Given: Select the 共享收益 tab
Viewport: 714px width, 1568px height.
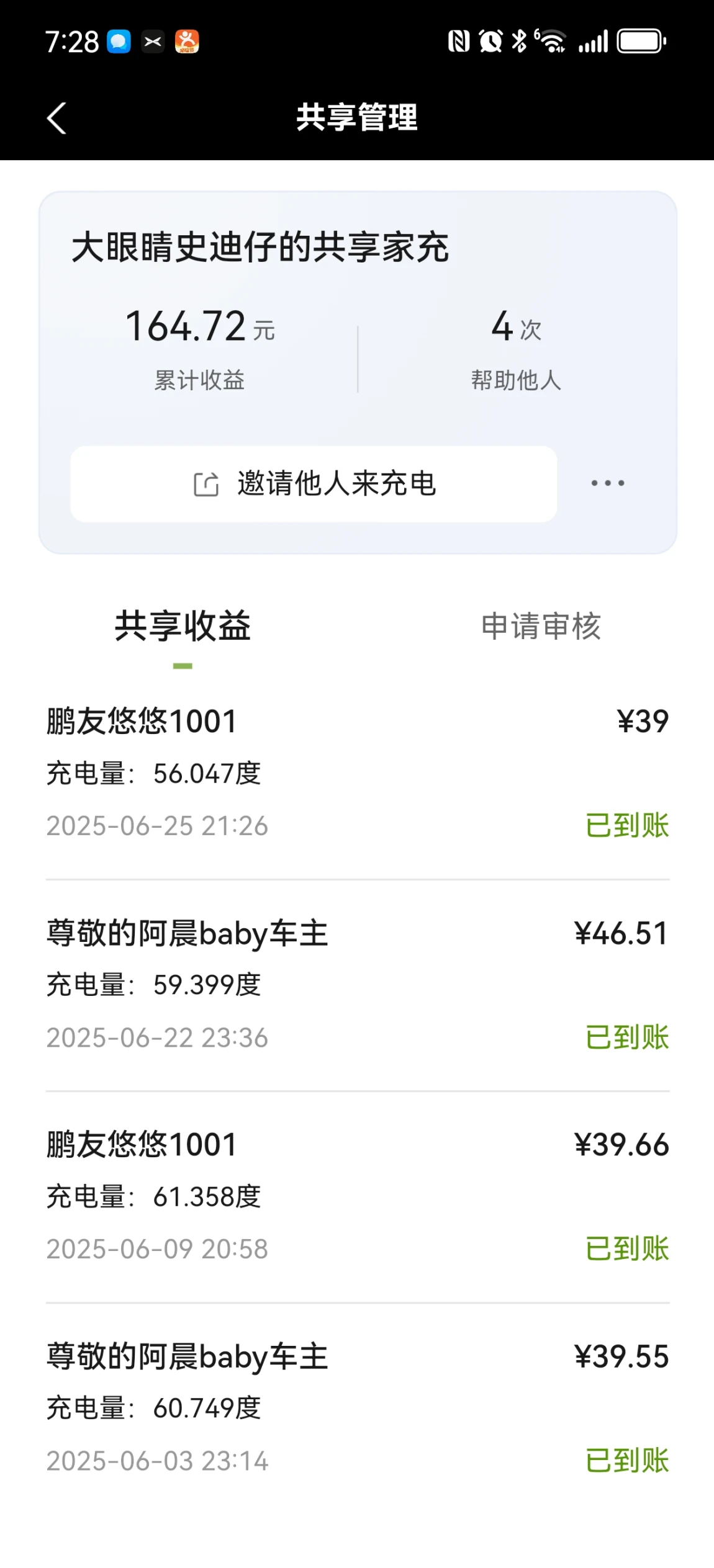Looking at the screenshot, I should coord(183,625).
